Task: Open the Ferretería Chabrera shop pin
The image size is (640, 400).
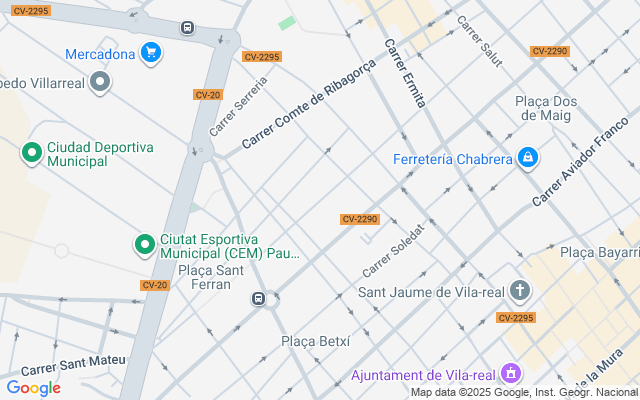Action: tap(527, 158)
